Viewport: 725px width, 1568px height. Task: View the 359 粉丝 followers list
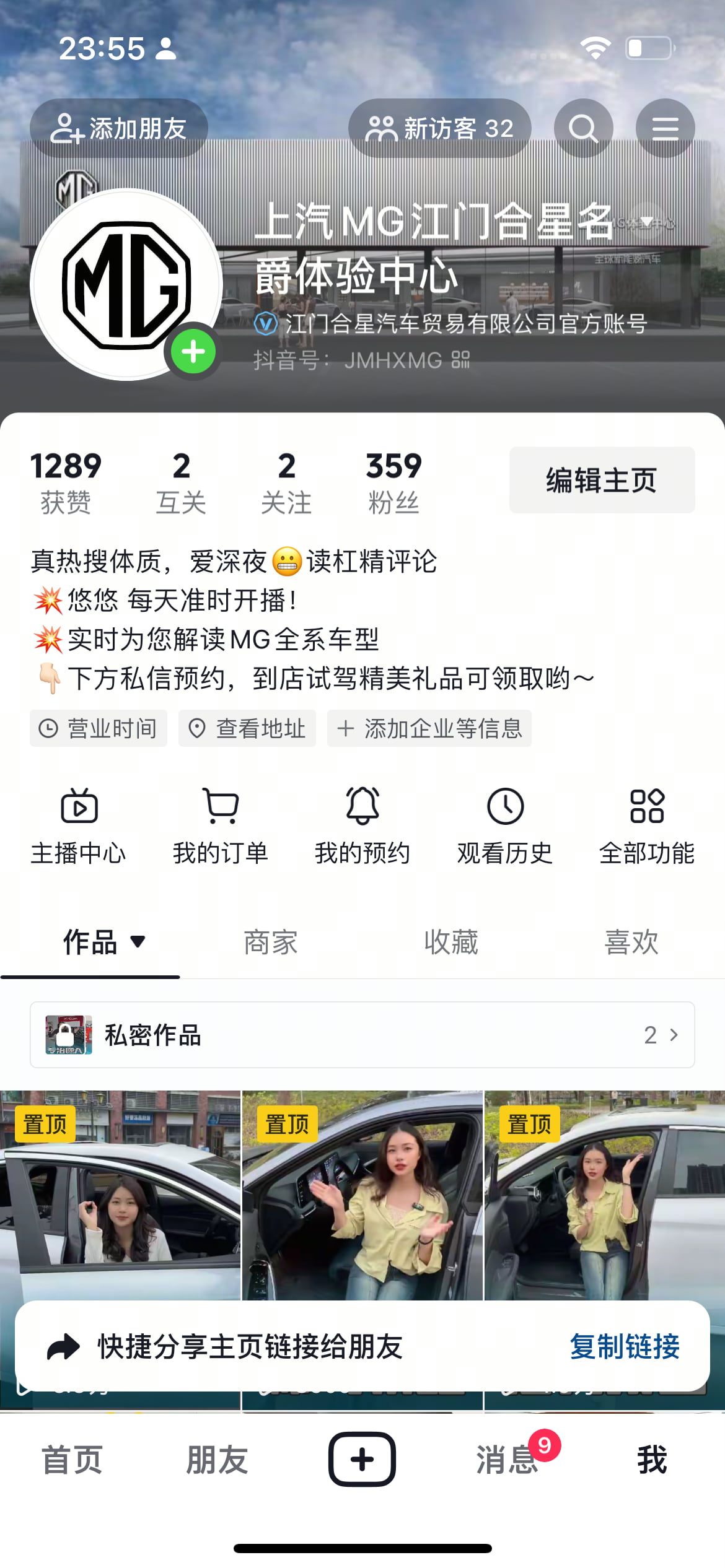[x=393, y=483]
